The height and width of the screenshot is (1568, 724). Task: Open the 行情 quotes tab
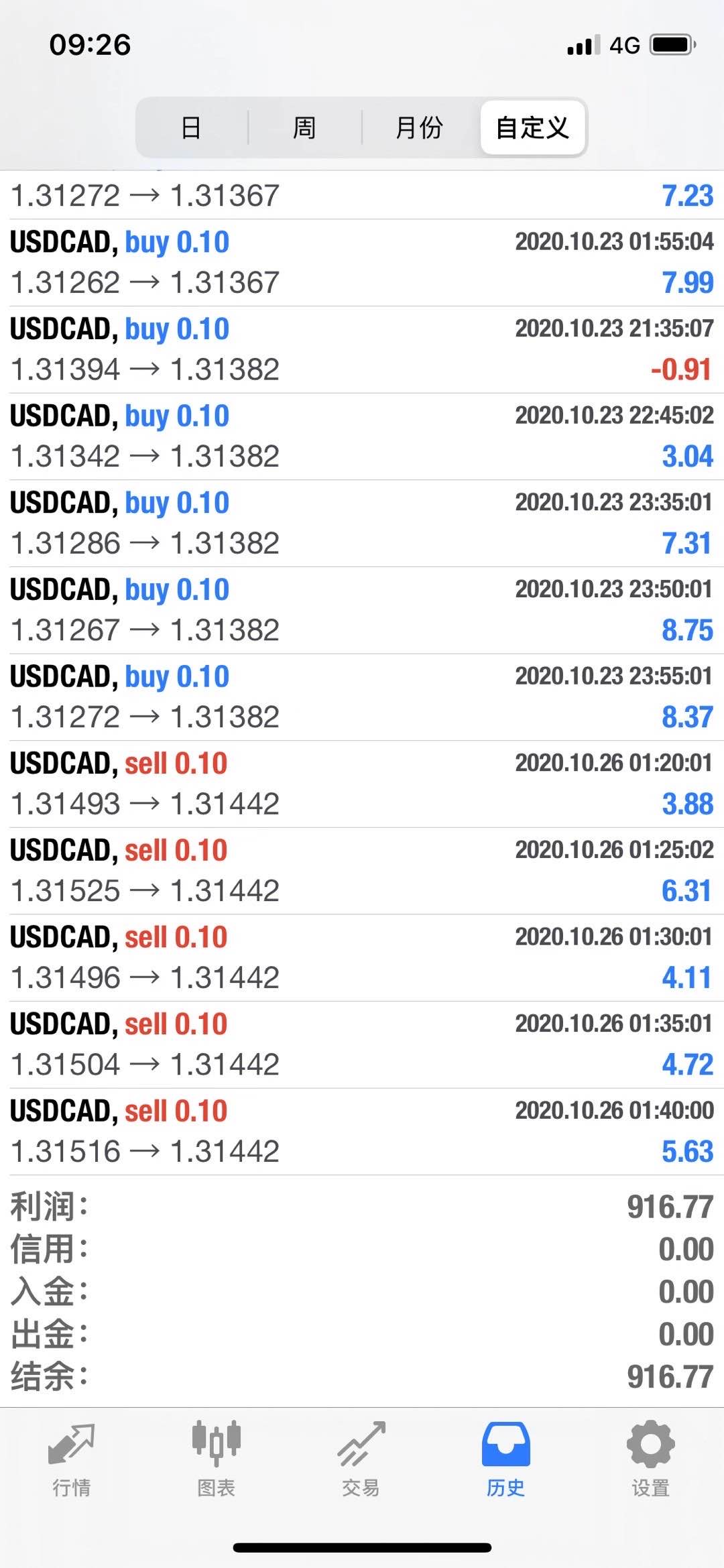72,1459
